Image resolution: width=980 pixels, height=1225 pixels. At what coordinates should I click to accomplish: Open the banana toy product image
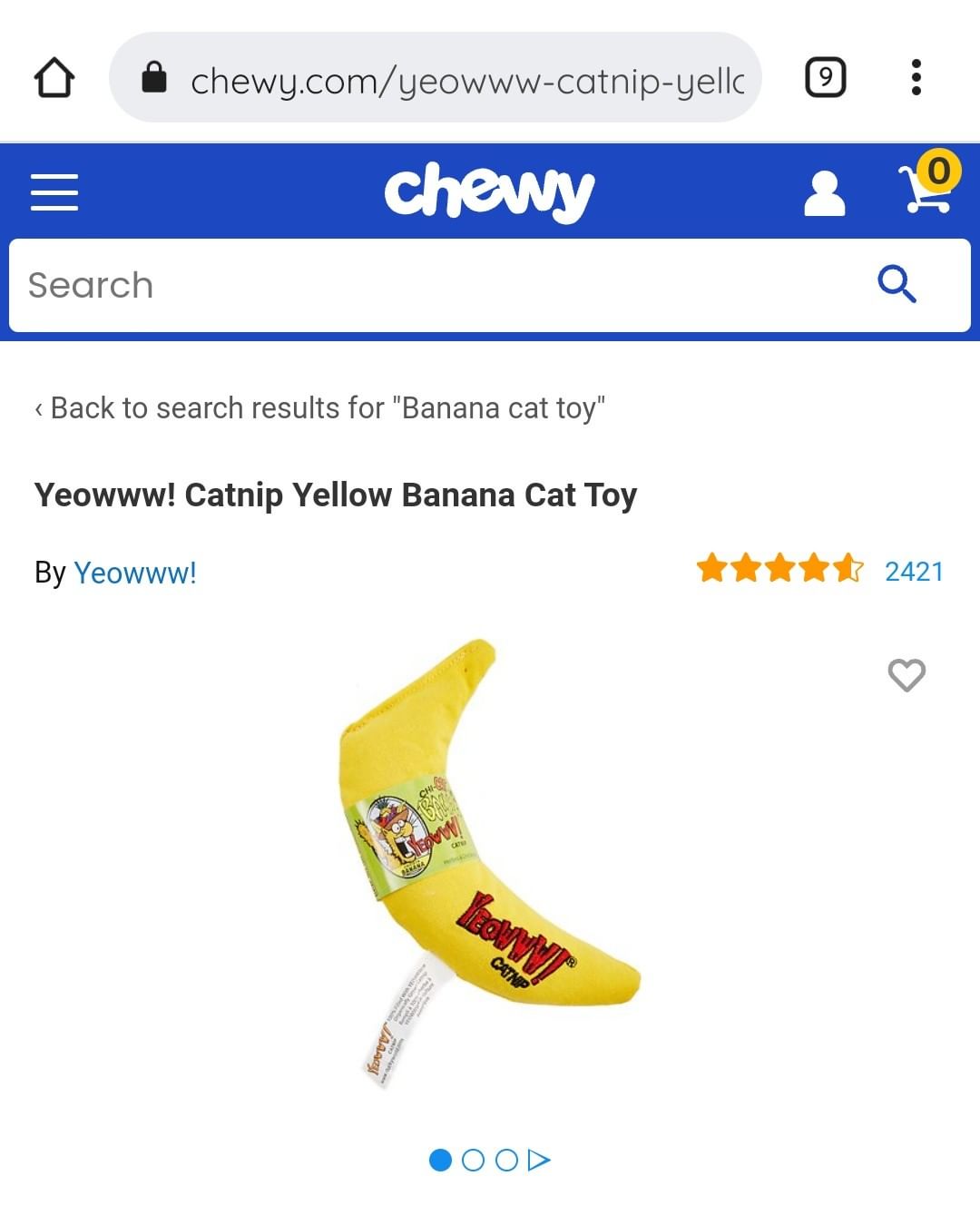pyautogui.click(x=490, y=862)
